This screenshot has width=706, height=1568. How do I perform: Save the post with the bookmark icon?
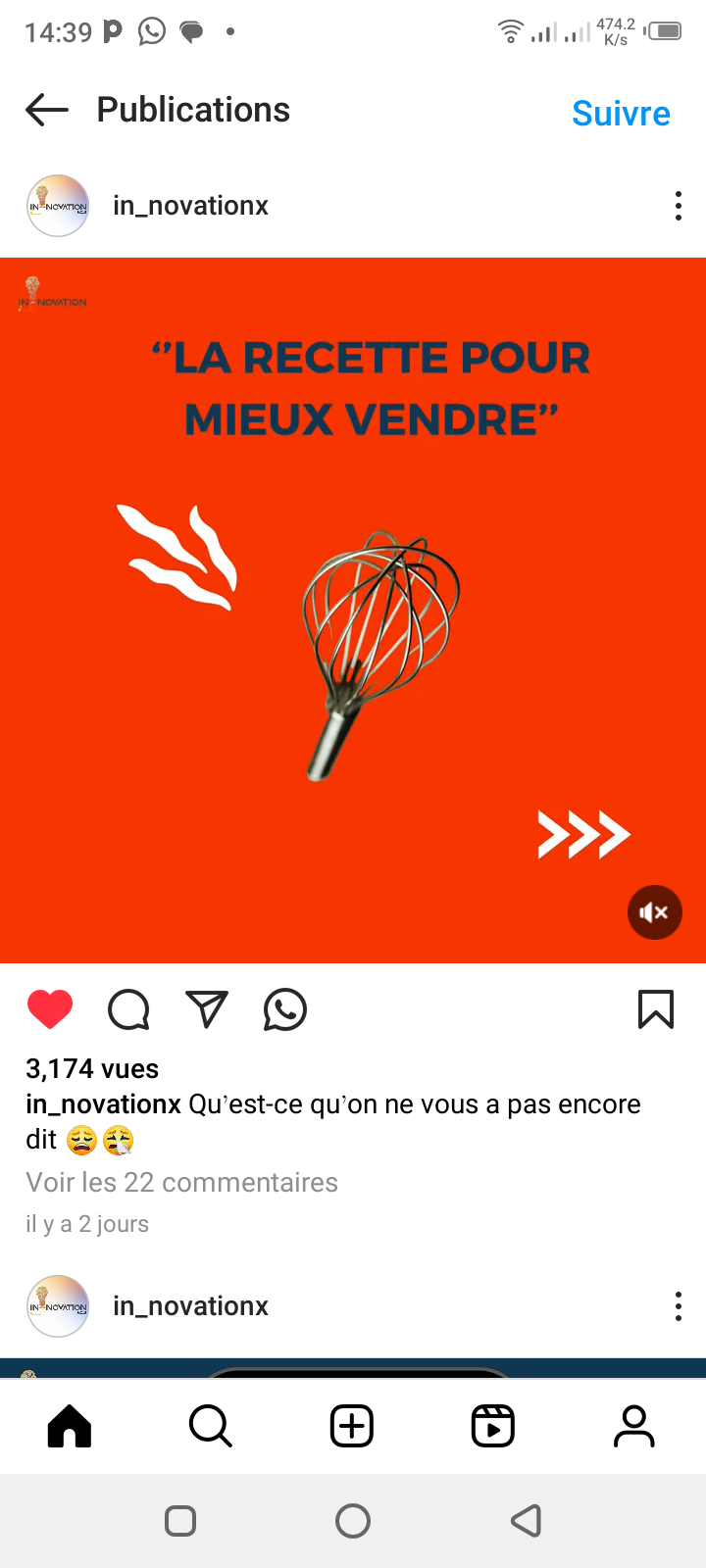coord(656,1009)
